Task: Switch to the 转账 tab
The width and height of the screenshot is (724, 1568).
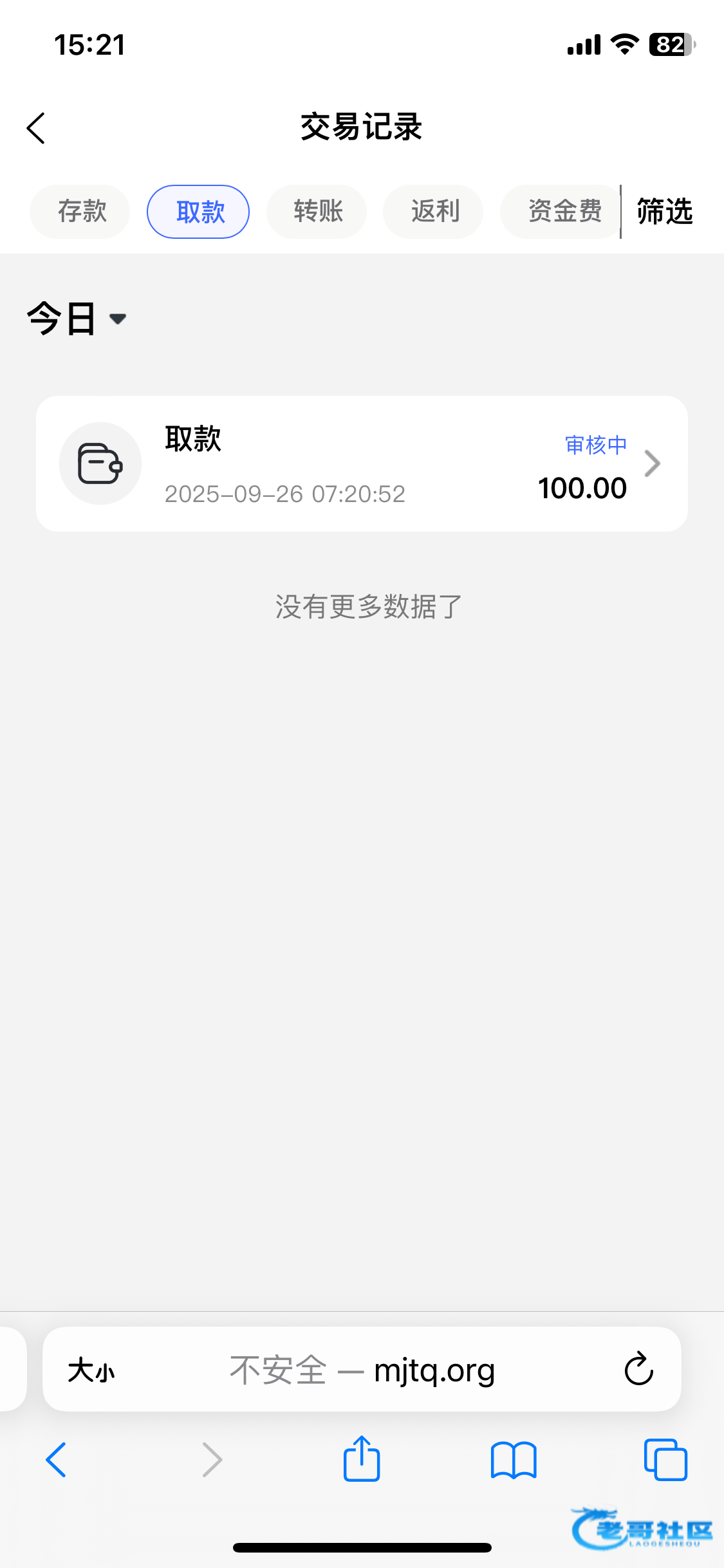Action: pyautogui.click(x=317, y=212)
